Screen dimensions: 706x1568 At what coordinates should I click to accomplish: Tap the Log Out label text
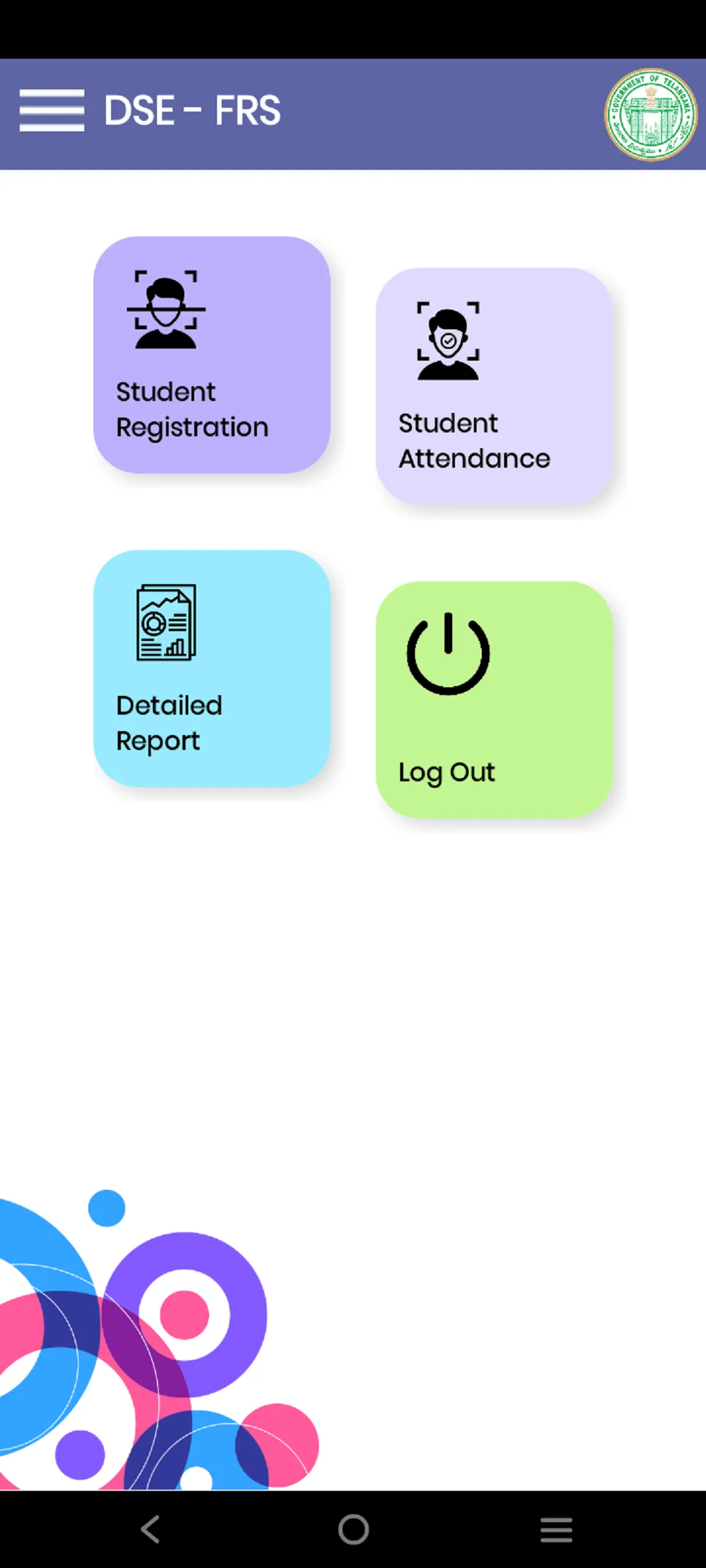tap(446, 772)
